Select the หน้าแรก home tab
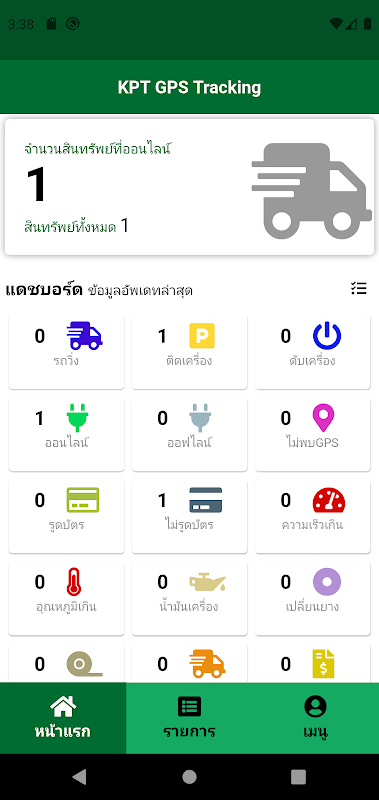Image resolution: width=379 pixels, height=800 pixels. (x=63, y=718)
